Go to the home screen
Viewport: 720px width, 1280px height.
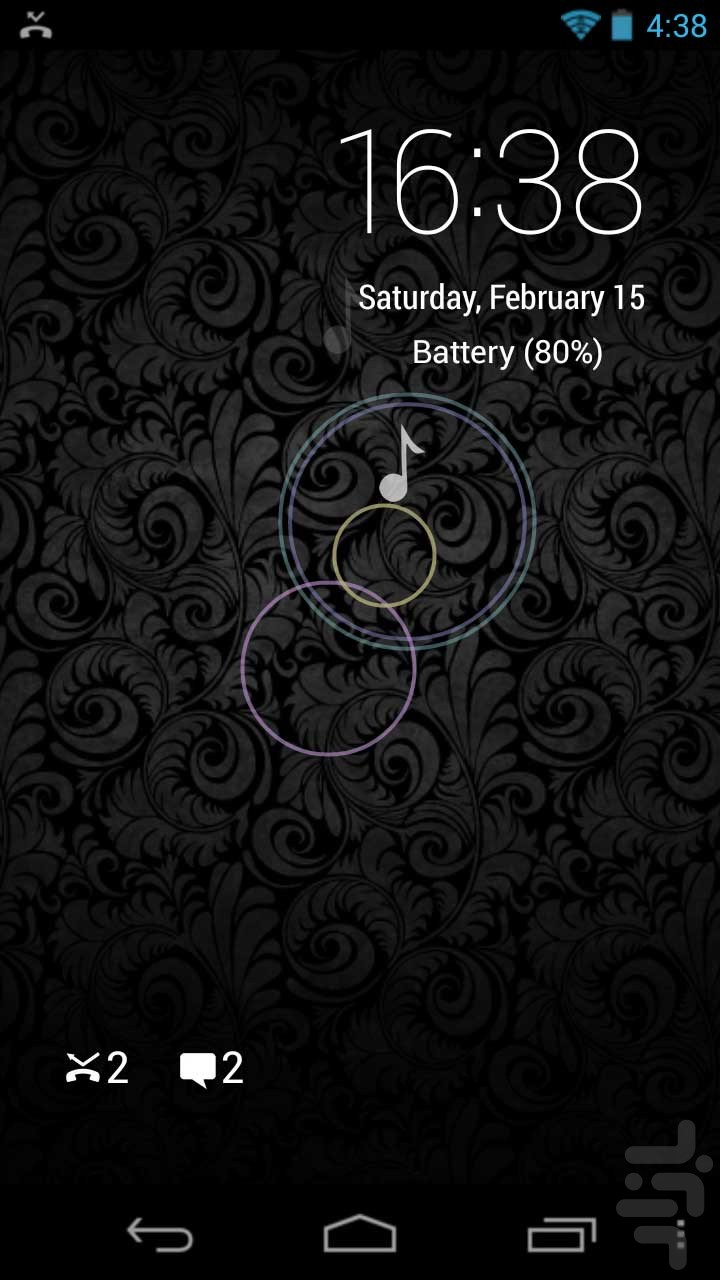point(360,1234)
